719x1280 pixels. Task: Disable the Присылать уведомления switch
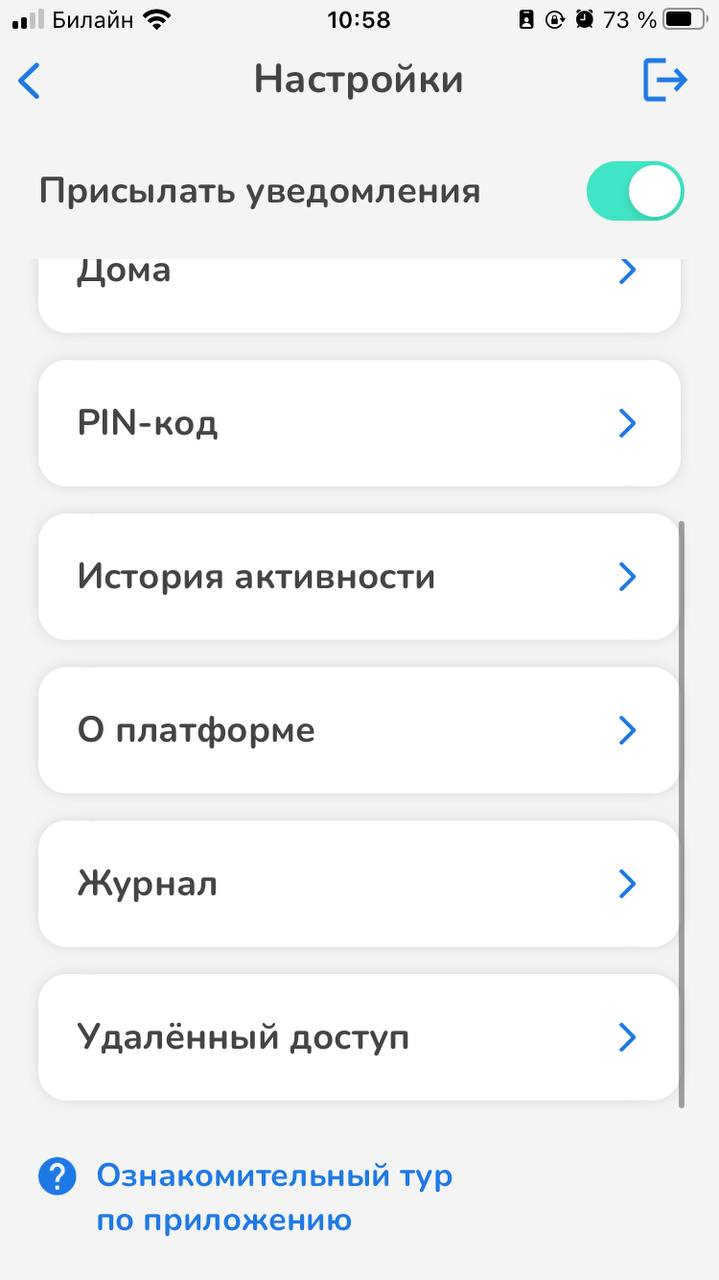634,191
